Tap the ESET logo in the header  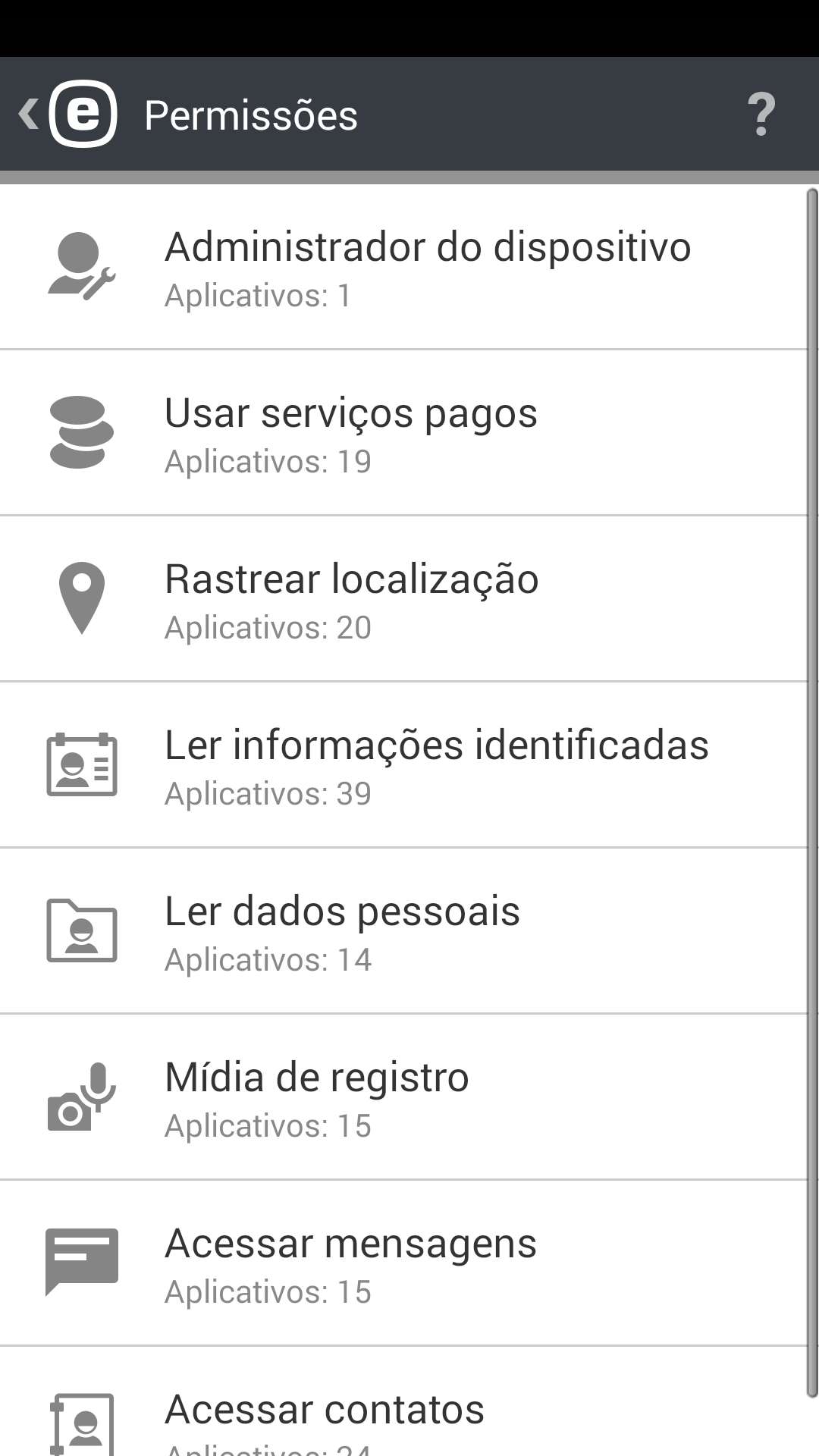coord(83,115)
